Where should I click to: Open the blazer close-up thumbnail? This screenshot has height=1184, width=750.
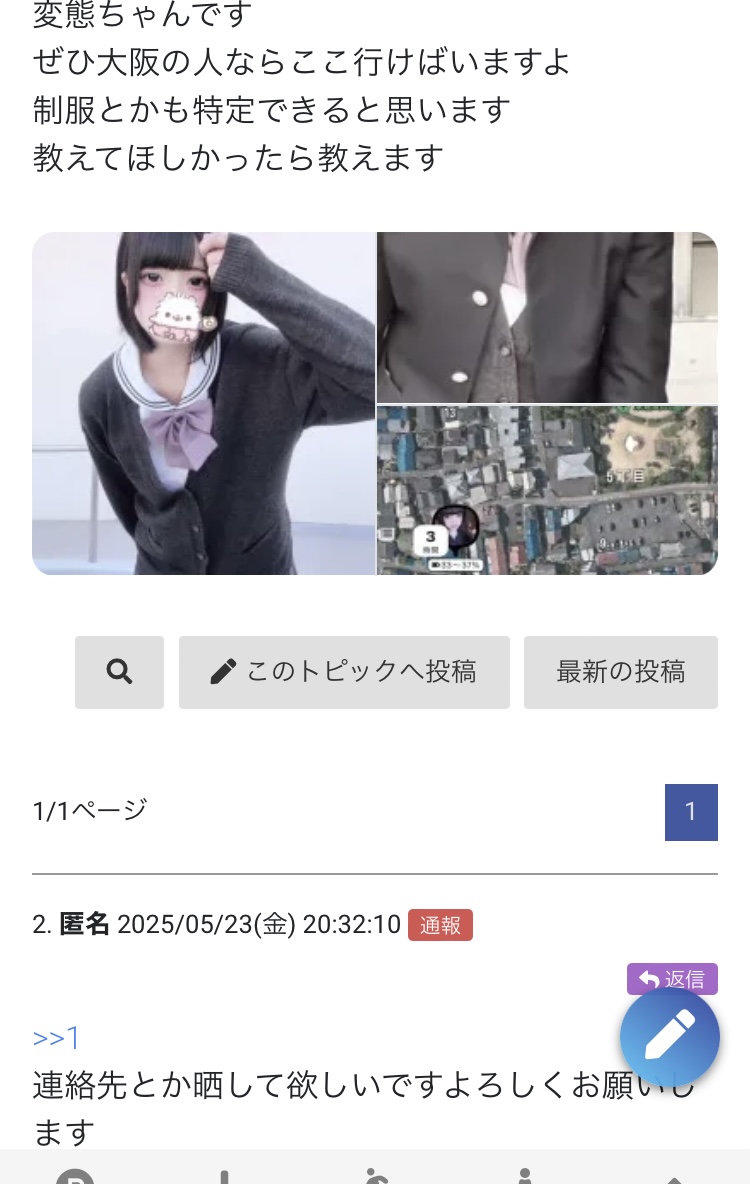[x=547, y=317]
